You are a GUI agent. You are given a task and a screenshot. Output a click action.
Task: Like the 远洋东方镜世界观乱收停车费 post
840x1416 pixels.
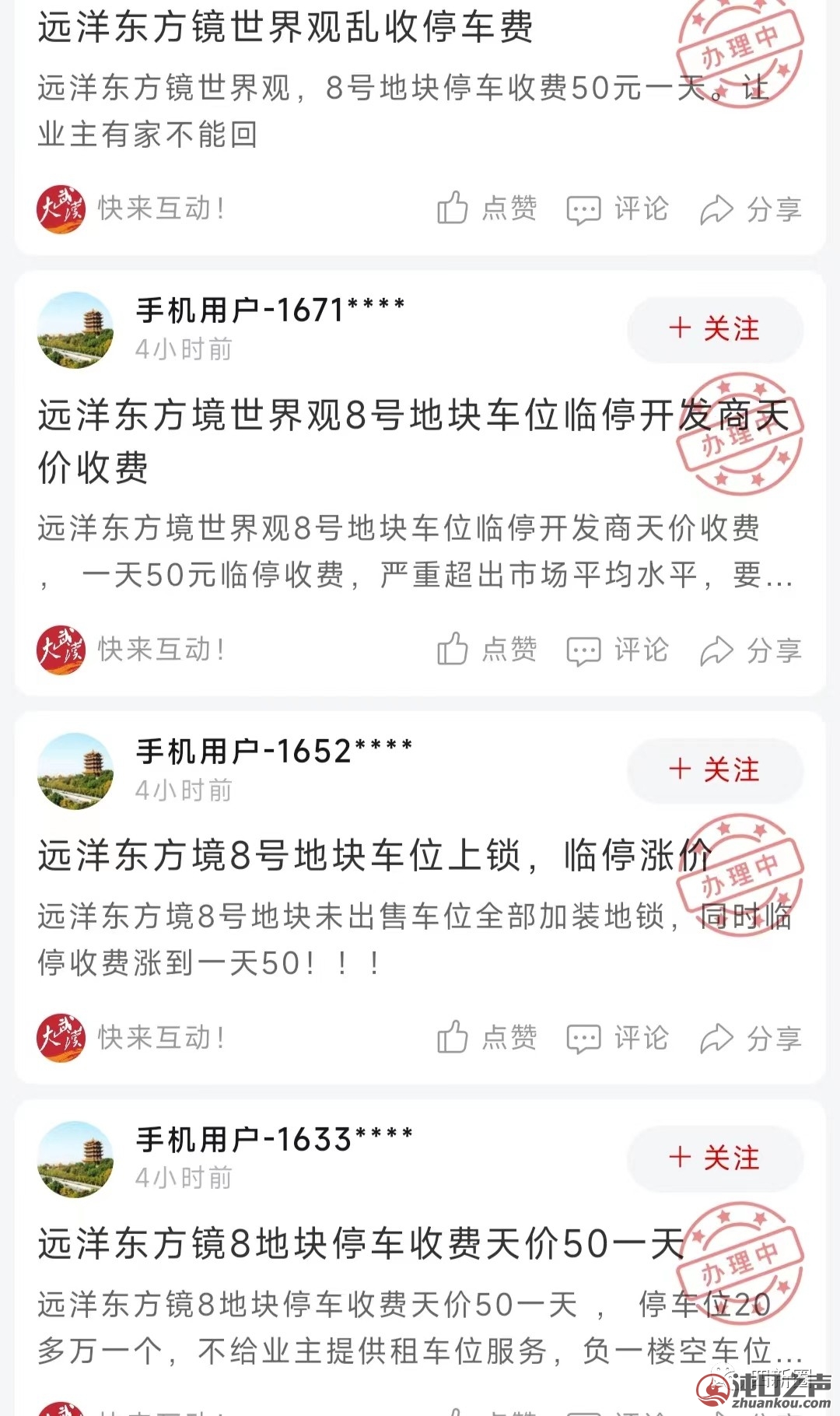click(487, 209)
